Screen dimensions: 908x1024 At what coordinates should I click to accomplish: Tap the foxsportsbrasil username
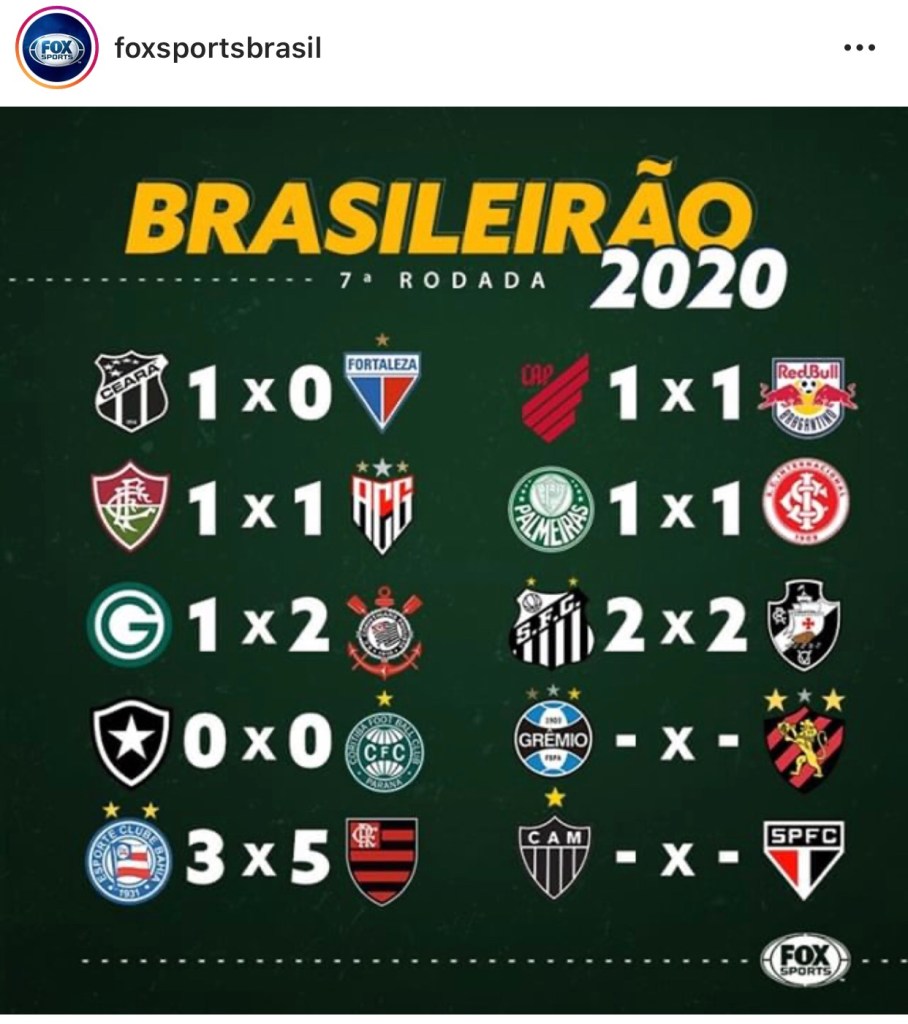(217, 48)
